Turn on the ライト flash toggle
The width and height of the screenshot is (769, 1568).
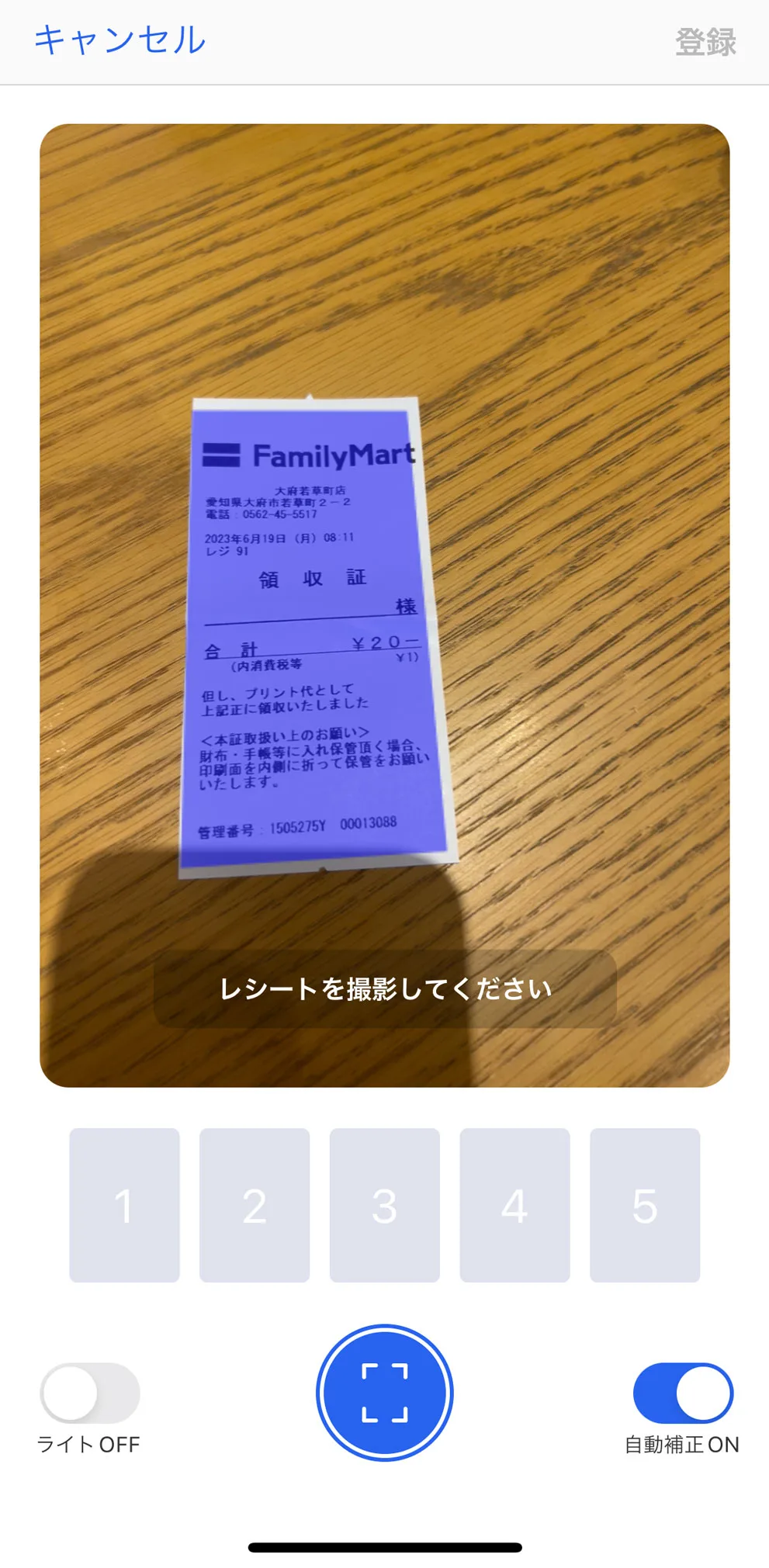point(90,1393)
